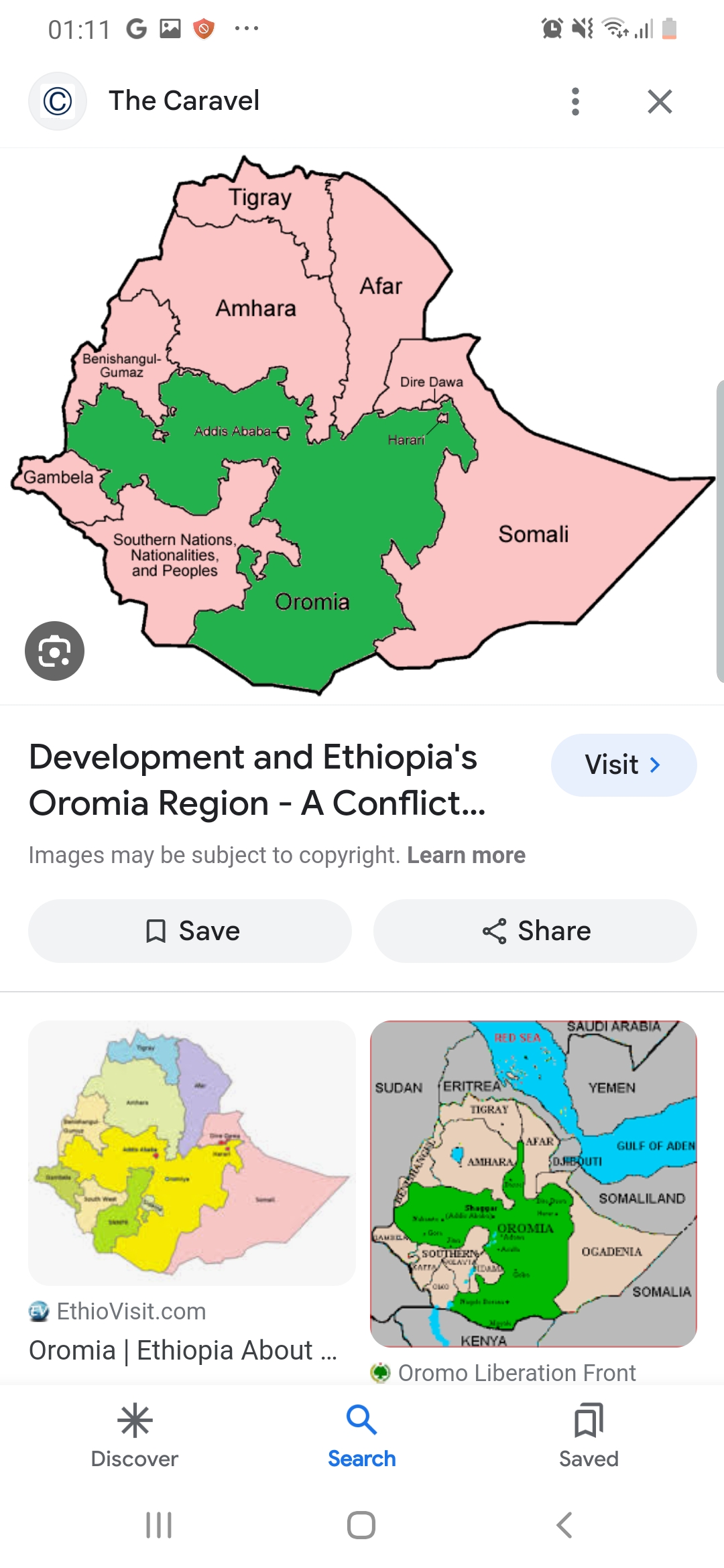Open The Caravel source header
724x1568 pixels.
pos(184,101)
